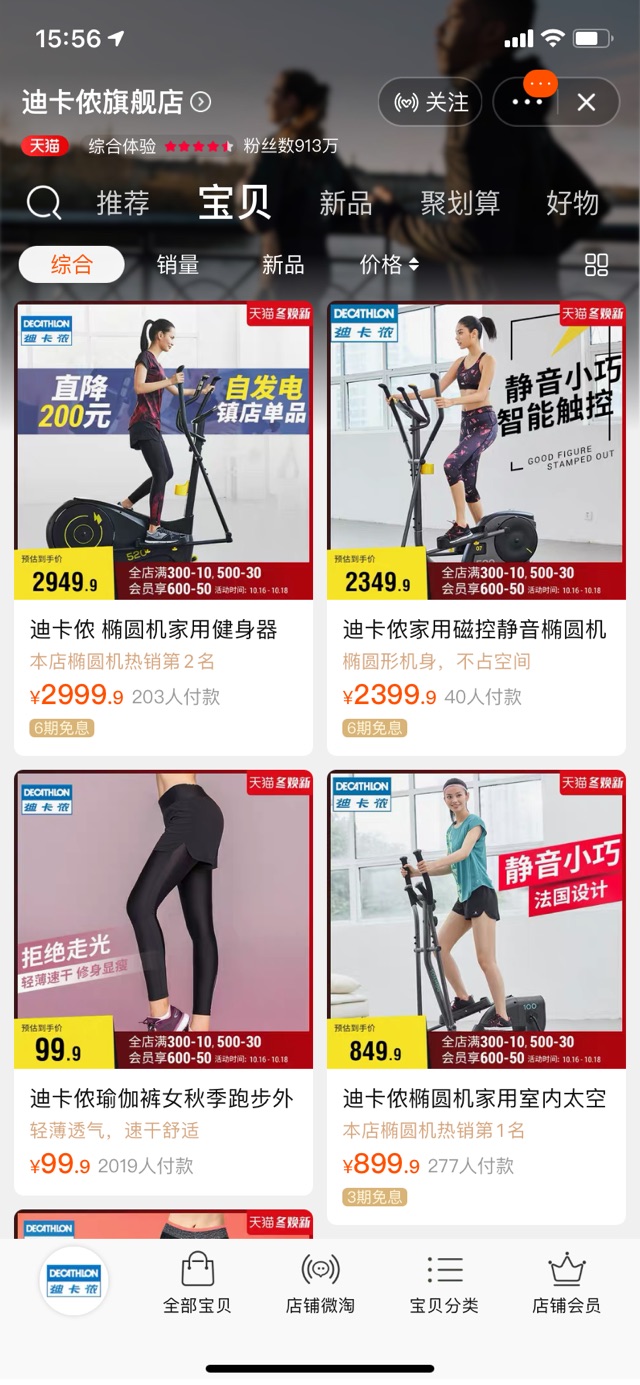This screenshot has height=1385, width=640.
Task: Open 迪卡侬旗舰店 store info
Action: click(116, 102)
